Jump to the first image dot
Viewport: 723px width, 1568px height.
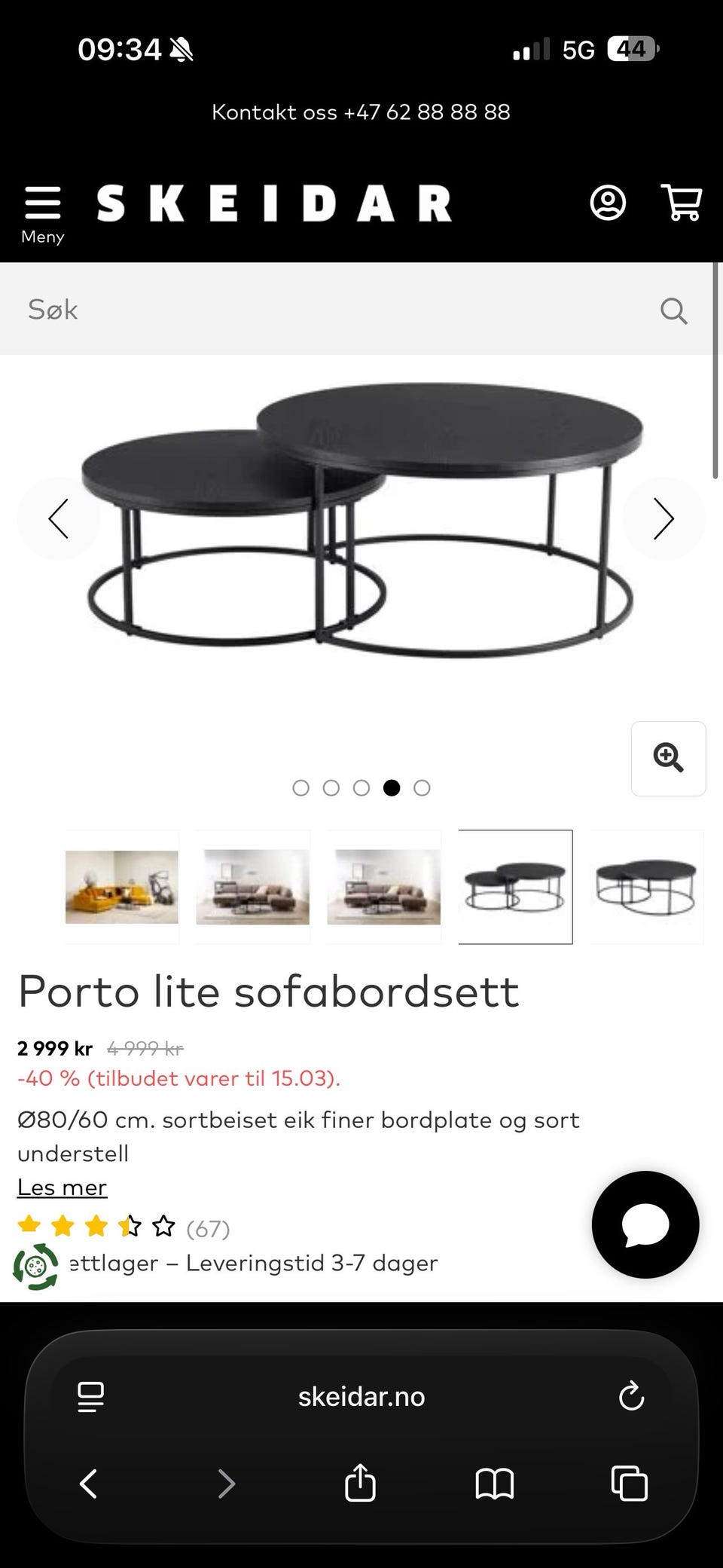[x=300, y=788]
